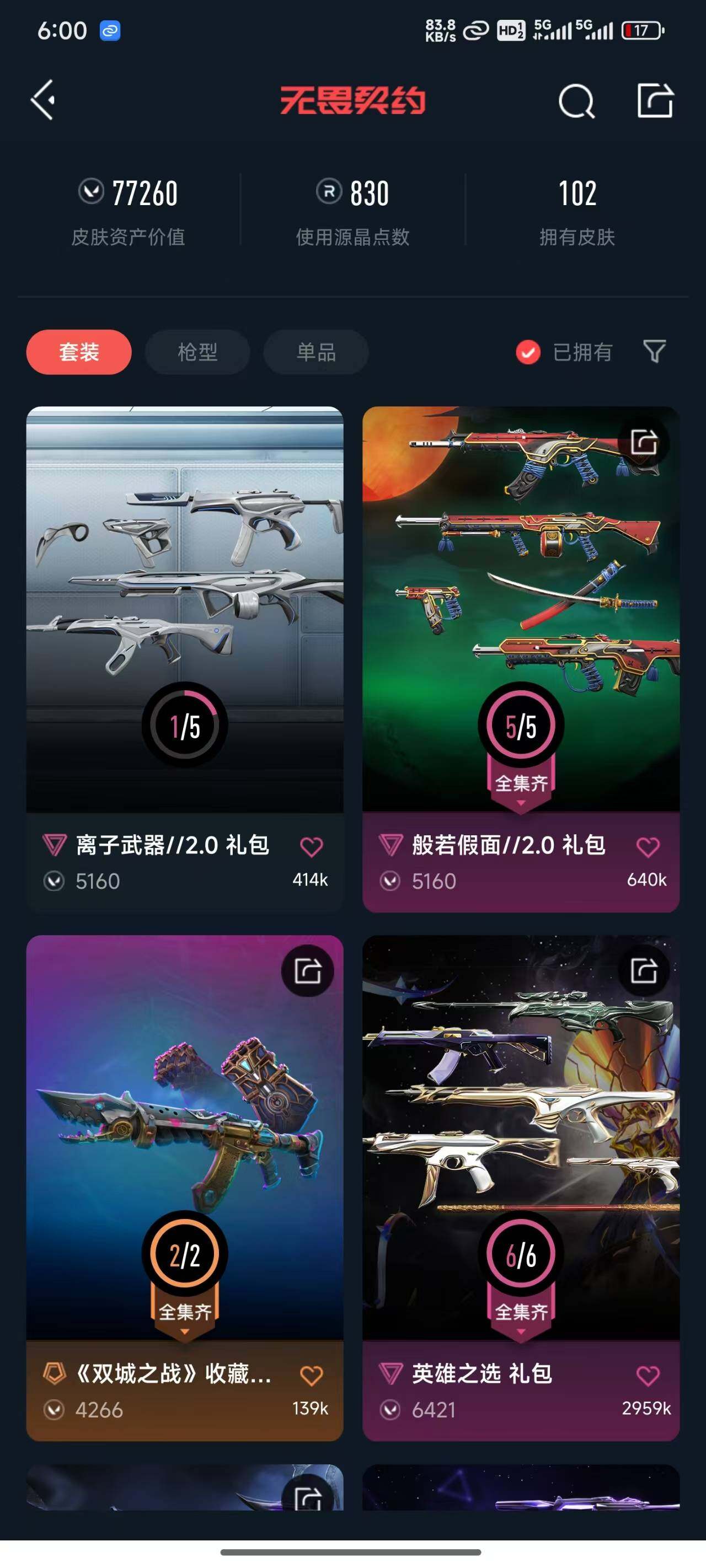Like the 英雄之选 礼包 bundle
This screenshot has height=1568, width=706.
pyautogui.click(x=648, y=1375)
